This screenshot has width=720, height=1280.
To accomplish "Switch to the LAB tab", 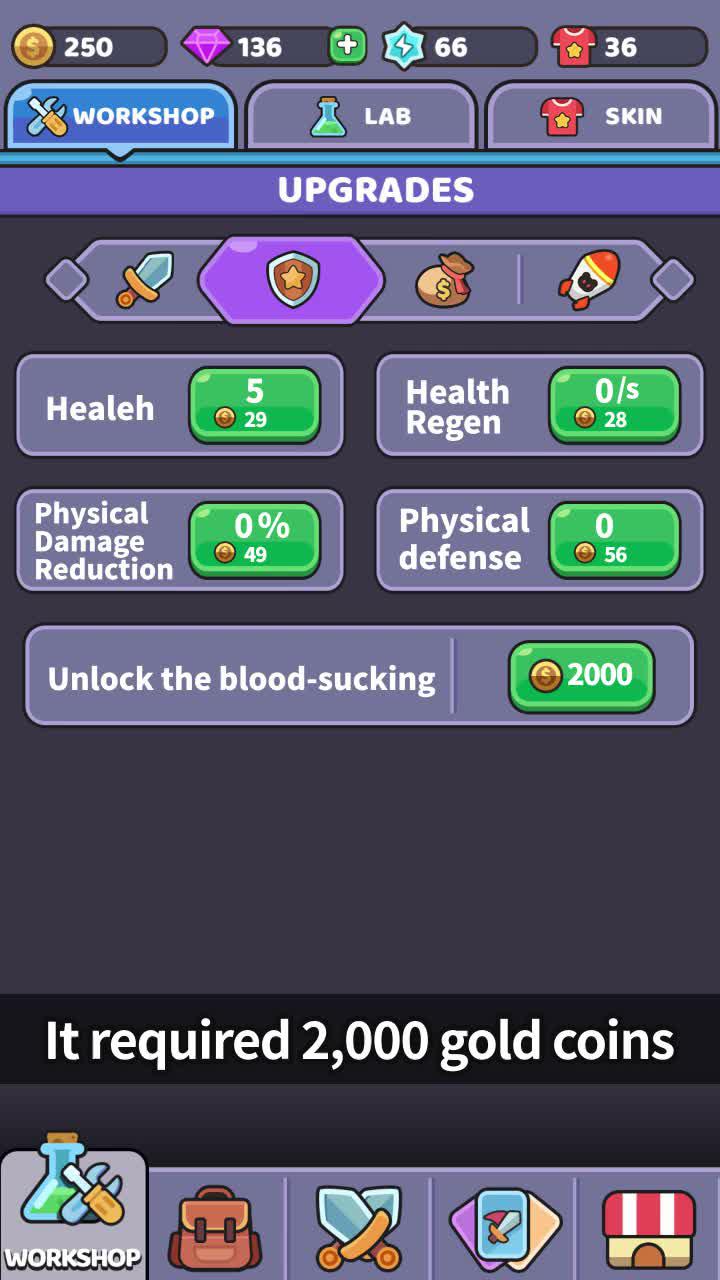I will 361,116.
